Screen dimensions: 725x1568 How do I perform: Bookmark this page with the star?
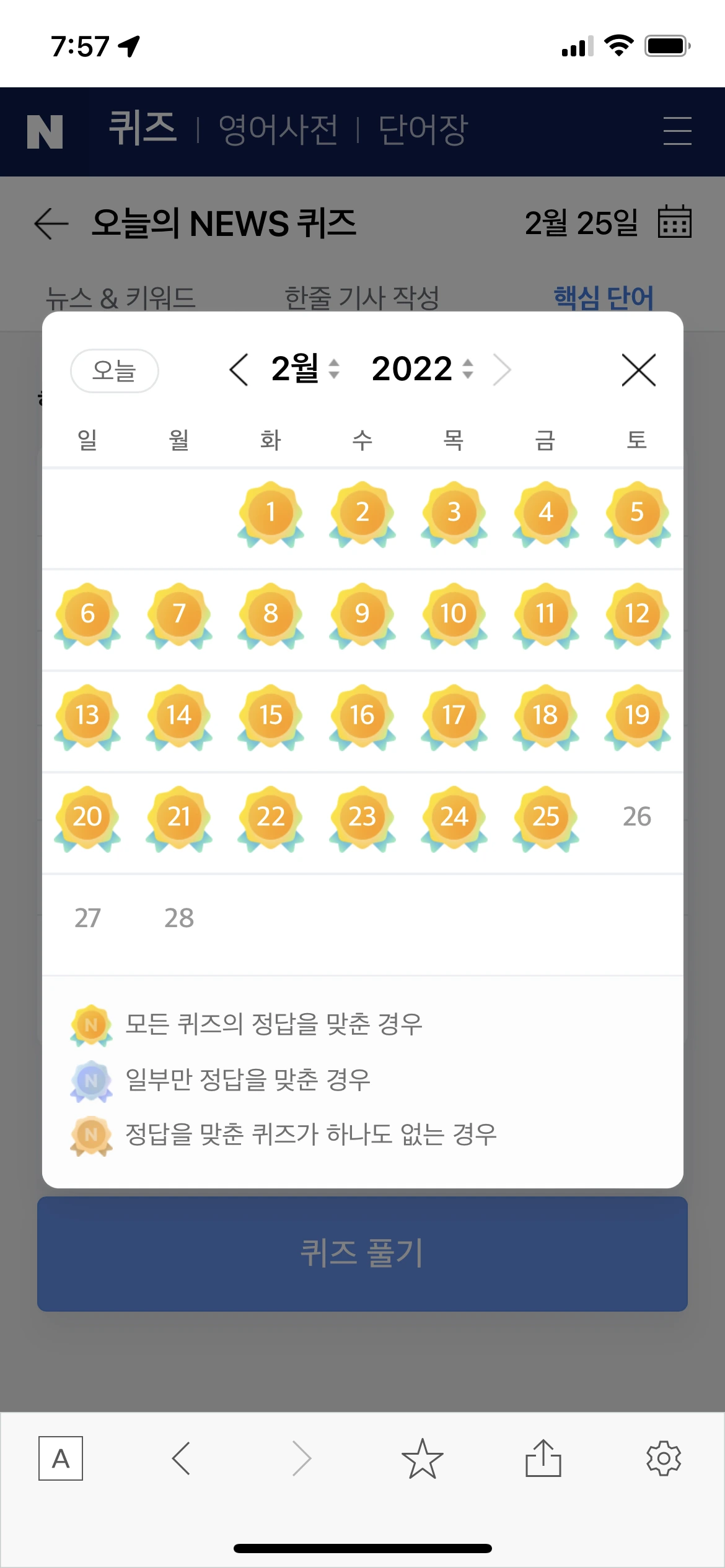coord(423,1458)
